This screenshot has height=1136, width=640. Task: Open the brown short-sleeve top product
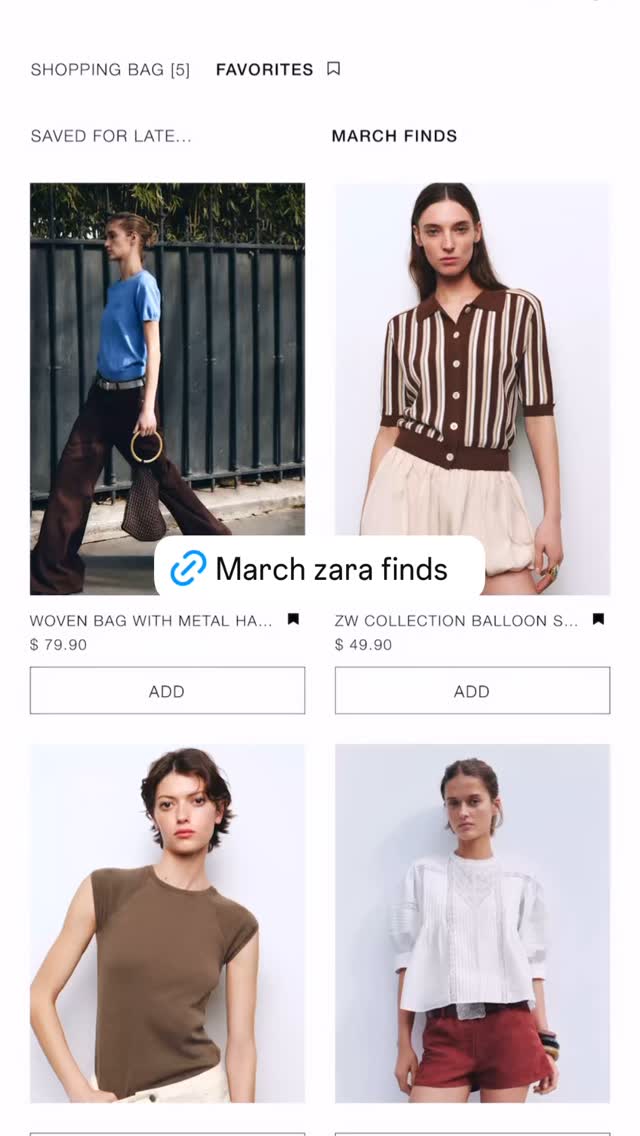point(167,924)
